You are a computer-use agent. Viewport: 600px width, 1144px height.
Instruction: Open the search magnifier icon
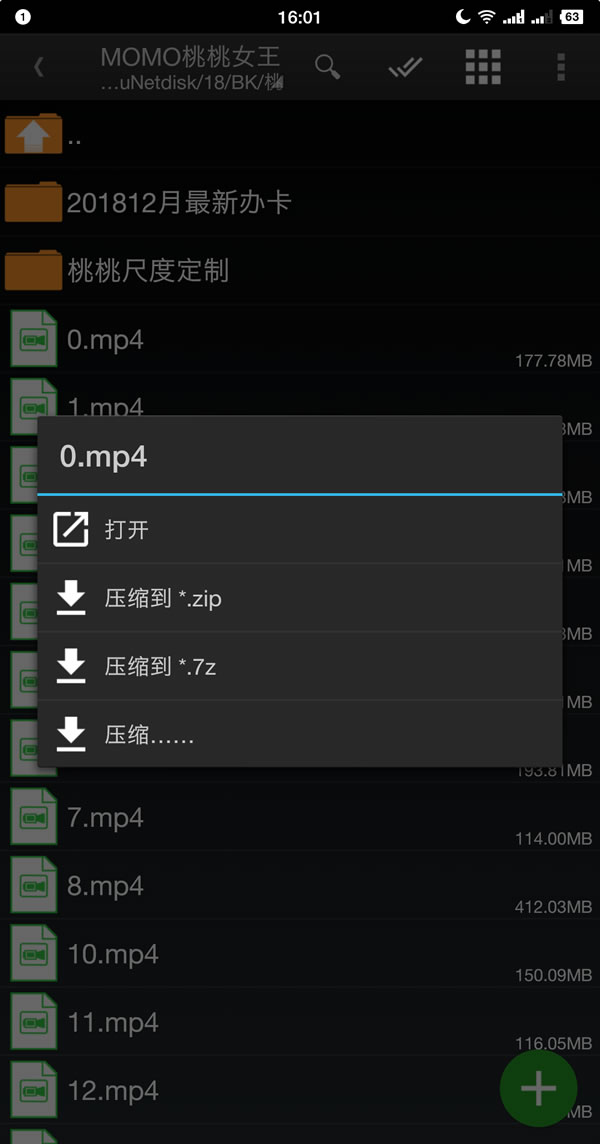(x=327, y=67)
